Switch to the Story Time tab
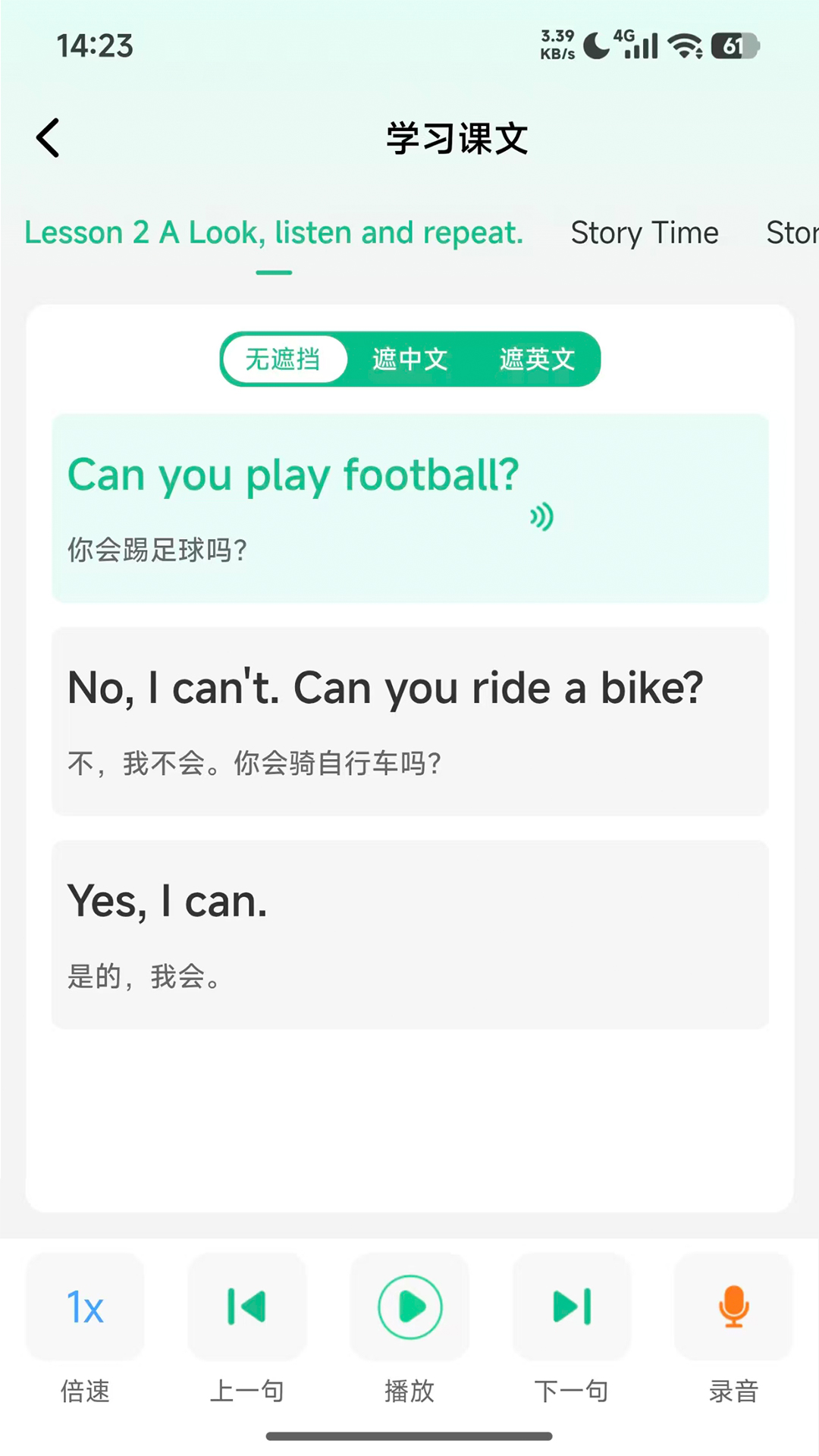 [644, 233]
